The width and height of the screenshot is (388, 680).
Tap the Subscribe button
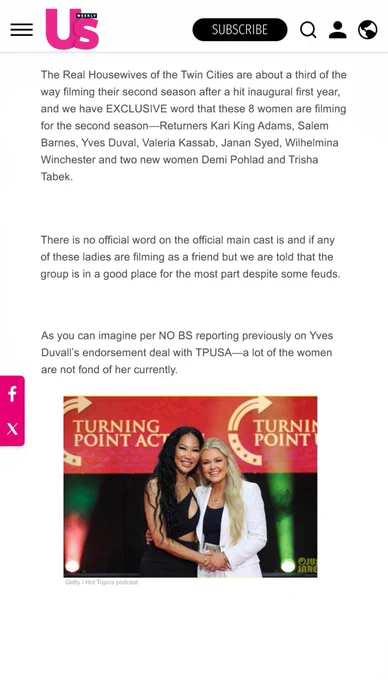pos(240,29)
